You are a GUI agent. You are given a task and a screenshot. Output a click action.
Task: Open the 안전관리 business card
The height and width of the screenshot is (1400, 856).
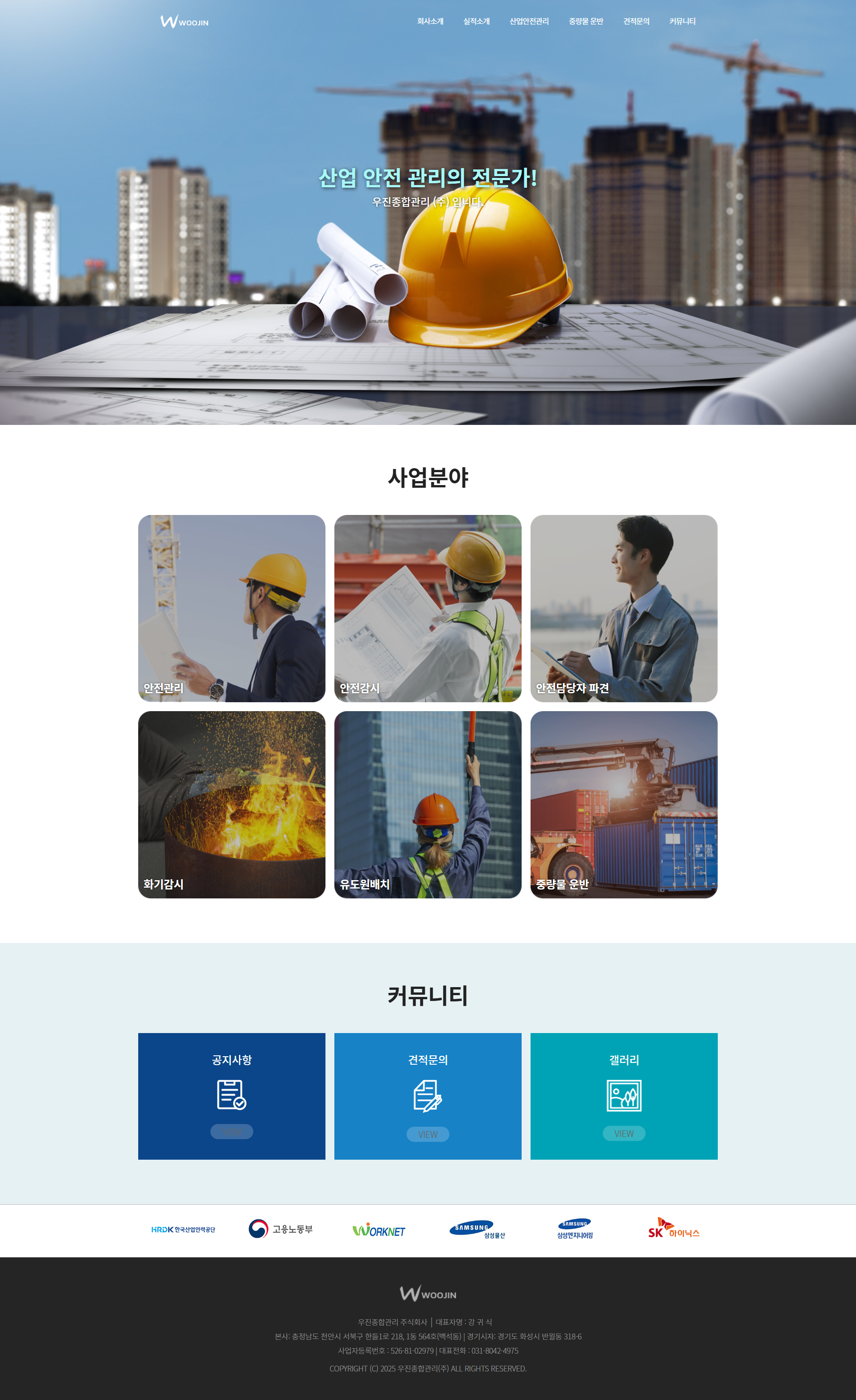[231, 608]
